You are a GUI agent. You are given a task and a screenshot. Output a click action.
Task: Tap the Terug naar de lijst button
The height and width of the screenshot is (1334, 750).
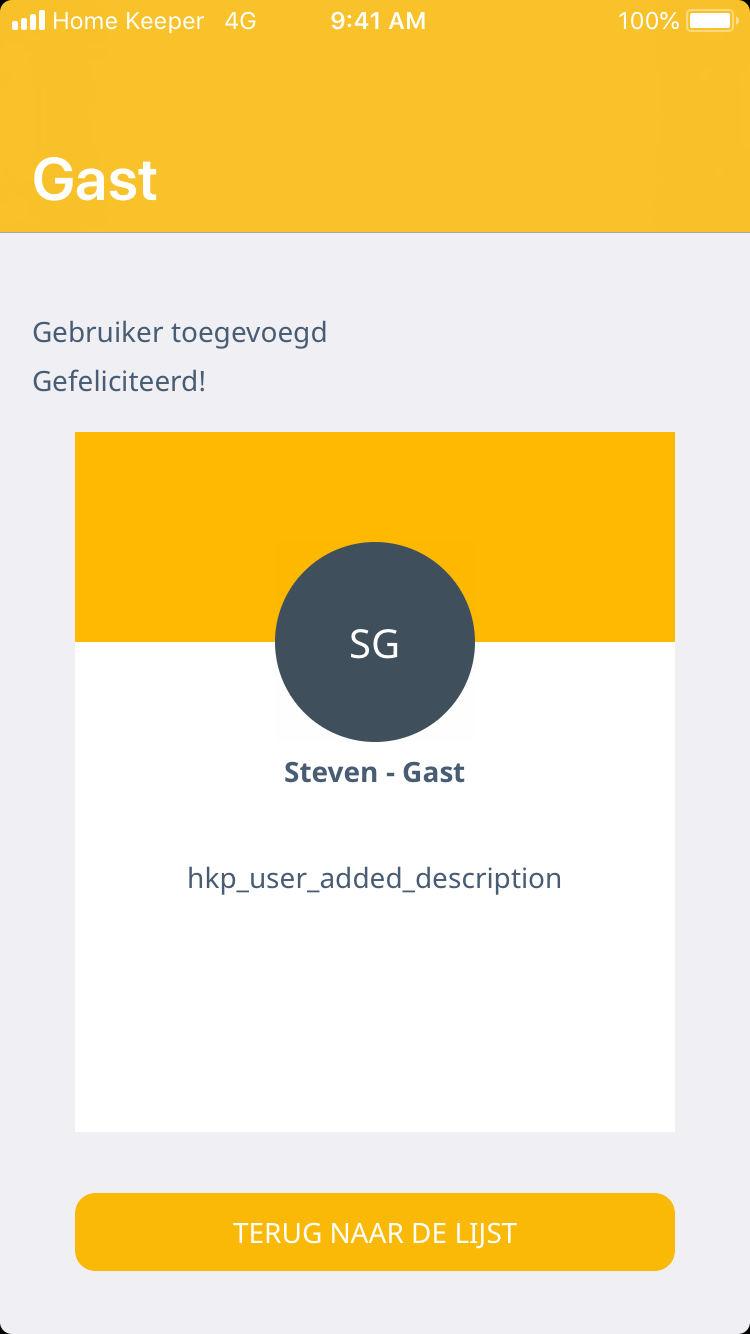[375, 1232]
